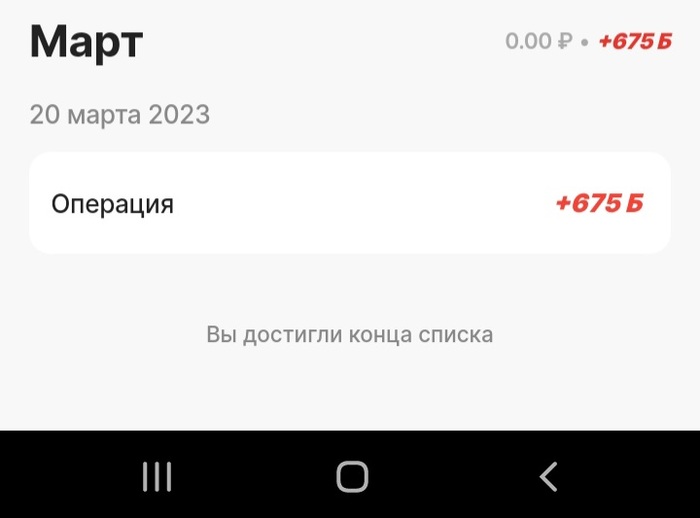Show recent apps
Screen dimensions: 700x518
click(157, 476)
